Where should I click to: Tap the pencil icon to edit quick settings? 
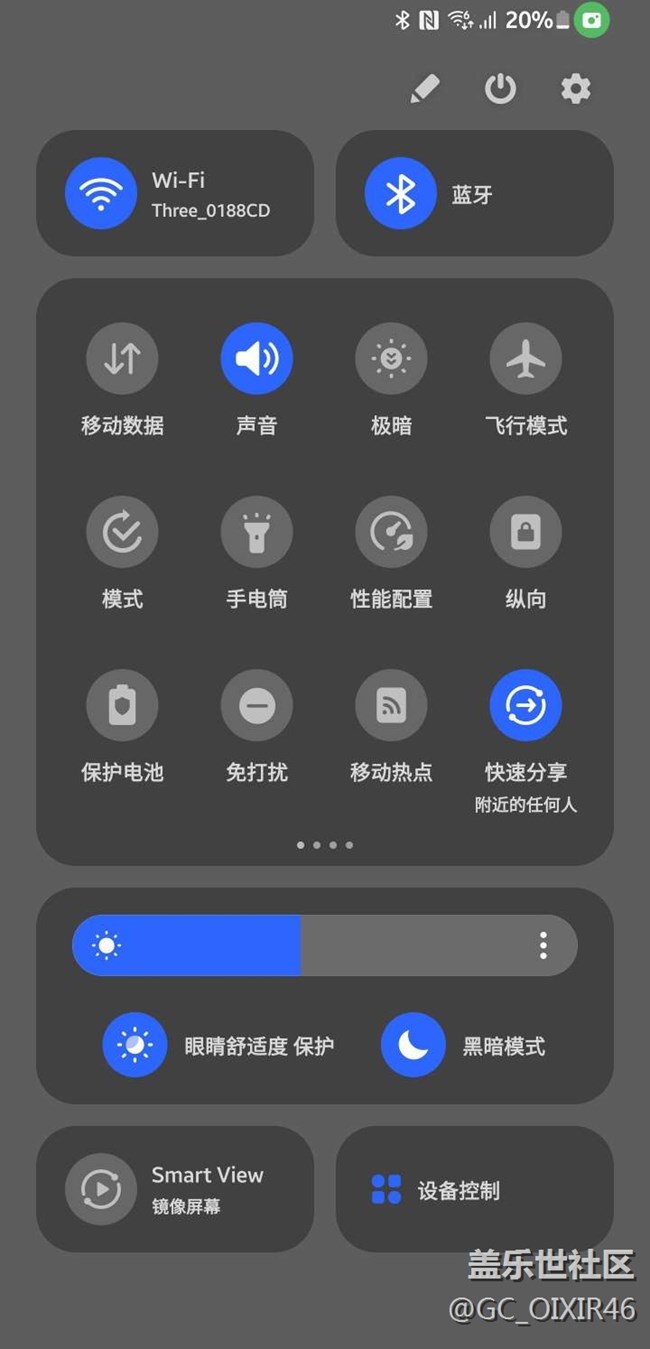click(x=425, y=89)
